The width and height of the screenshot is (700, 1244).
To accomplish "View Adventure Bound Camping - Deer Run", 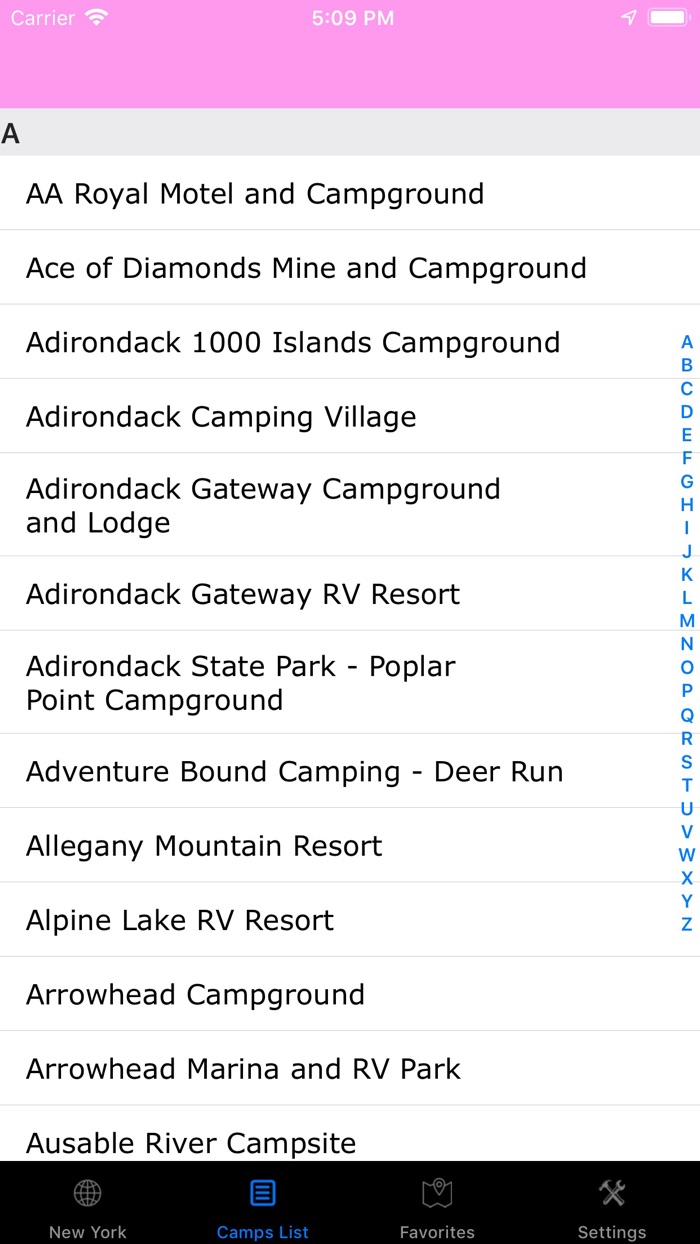I will pos(350,771).
